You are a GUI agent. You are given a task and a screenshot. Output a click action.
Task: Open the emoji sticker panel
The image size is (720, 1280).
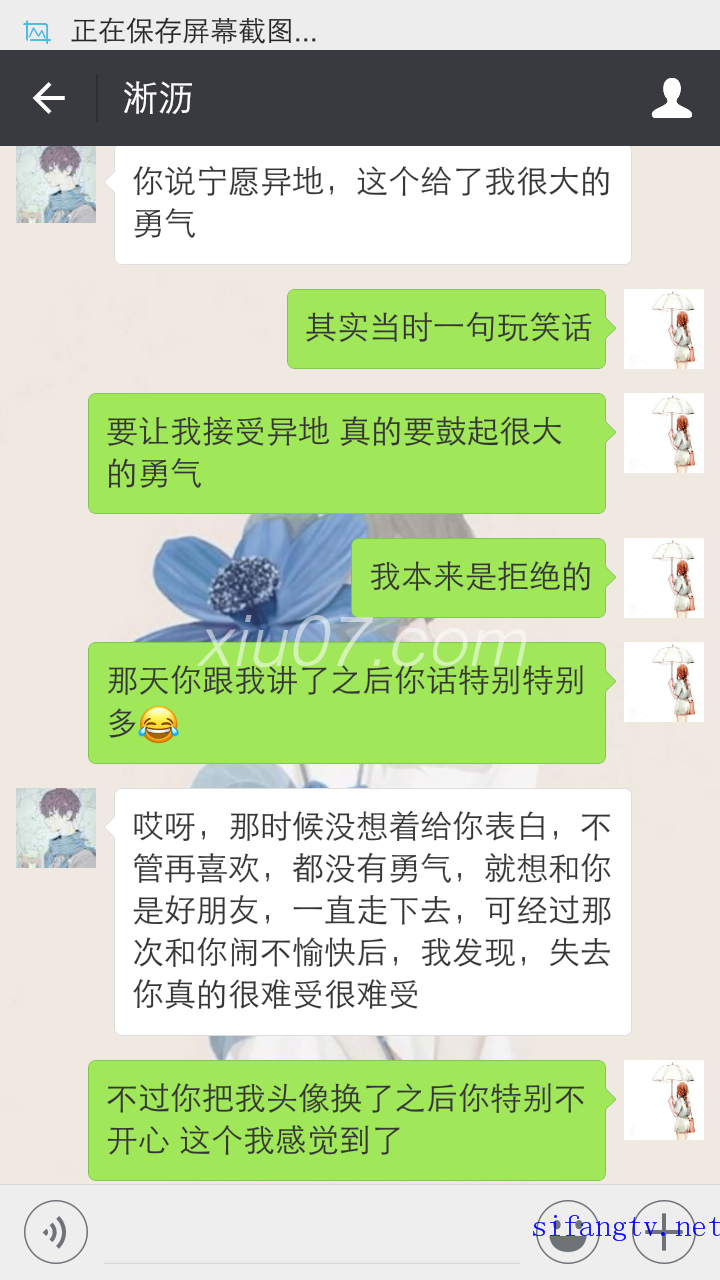(568, 1232)
